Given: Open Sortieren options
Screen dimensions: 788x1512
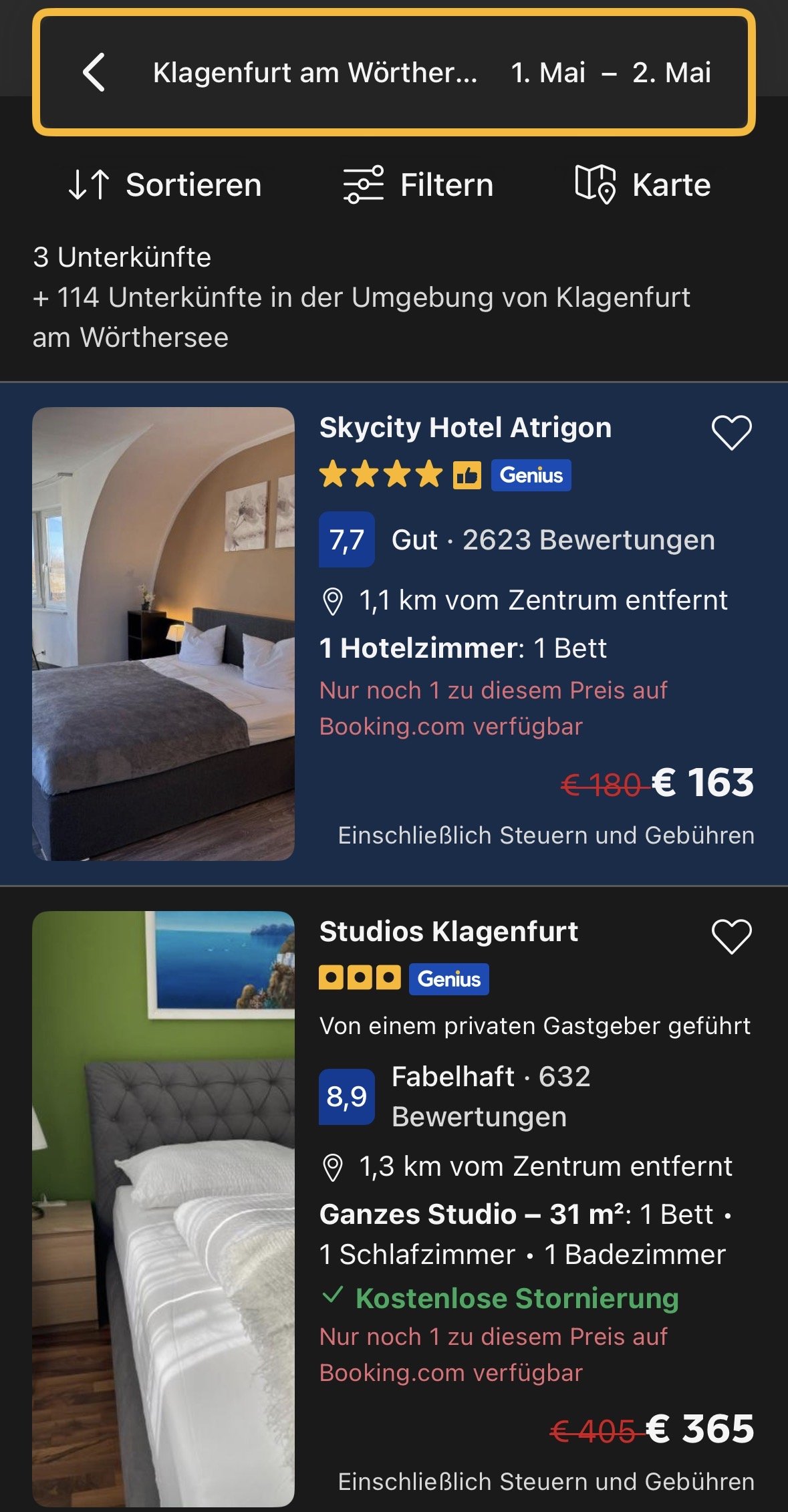Looking at the screenshot, I should pos(165,185).
